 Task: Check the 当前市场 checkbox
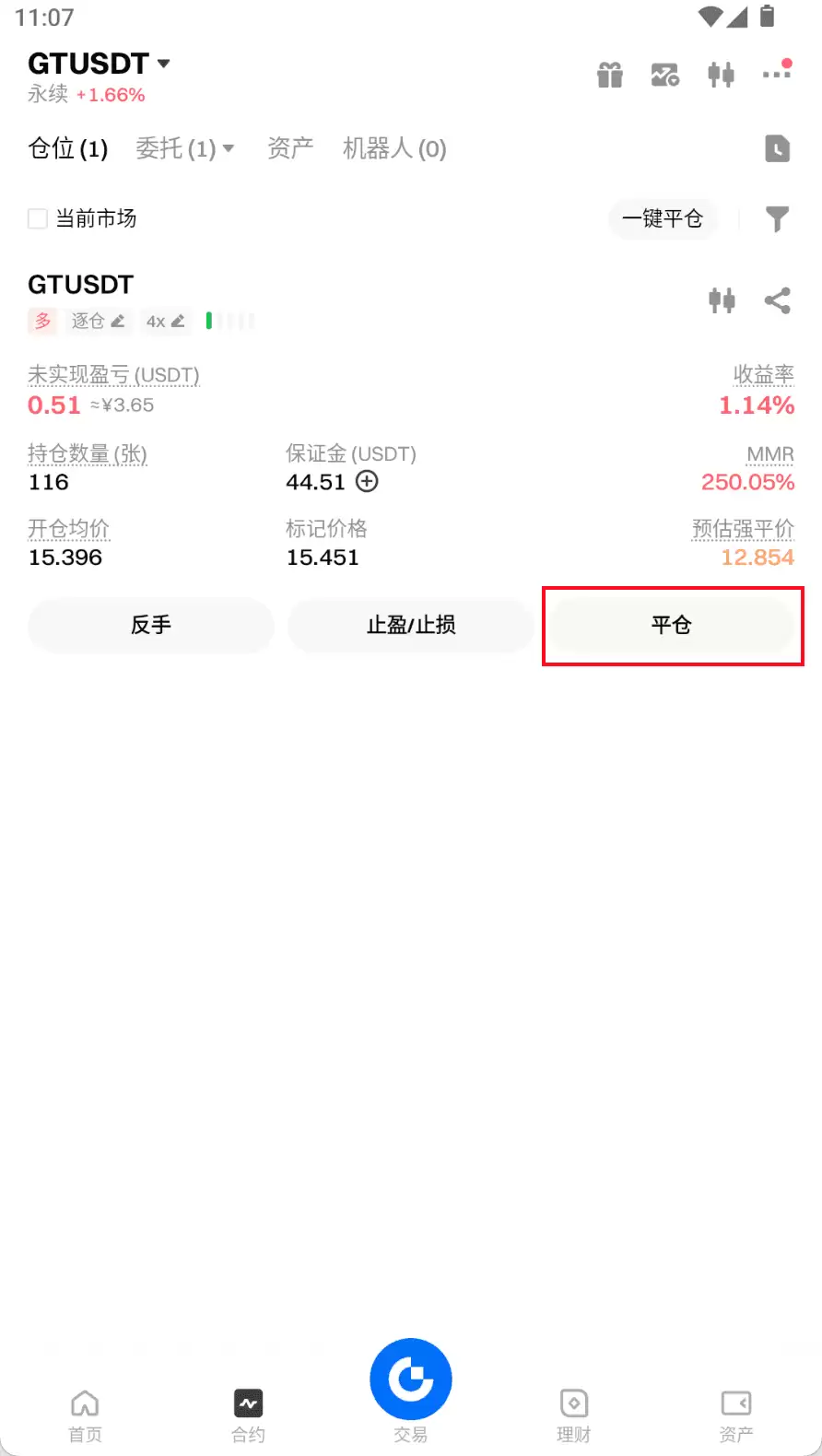pos(38,218)
